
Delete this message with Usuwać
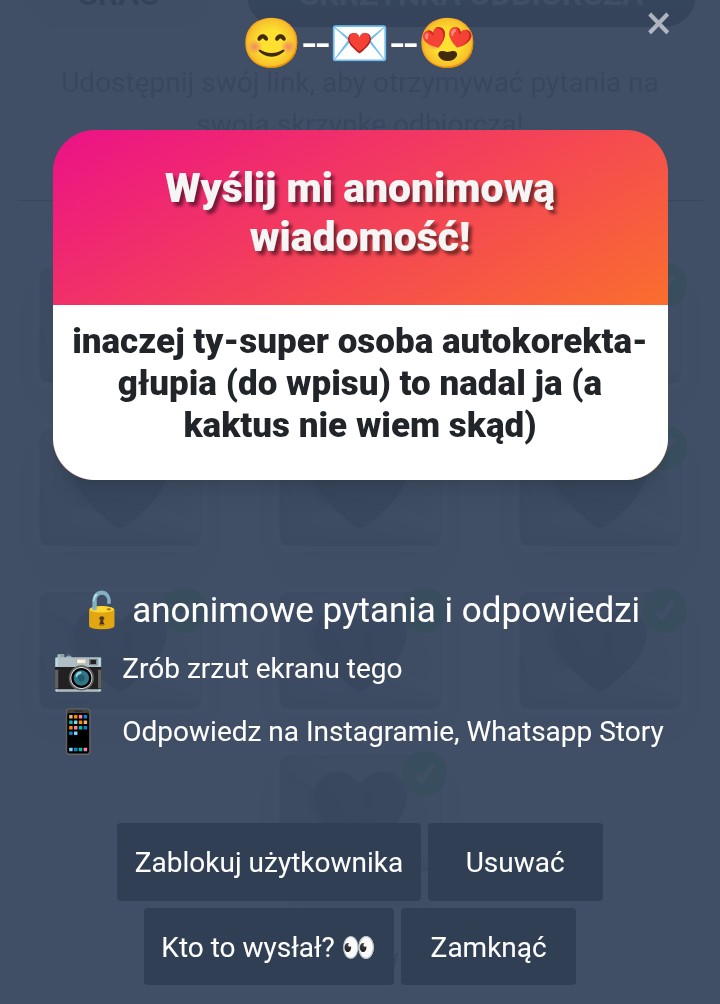[x=515, y=862]
